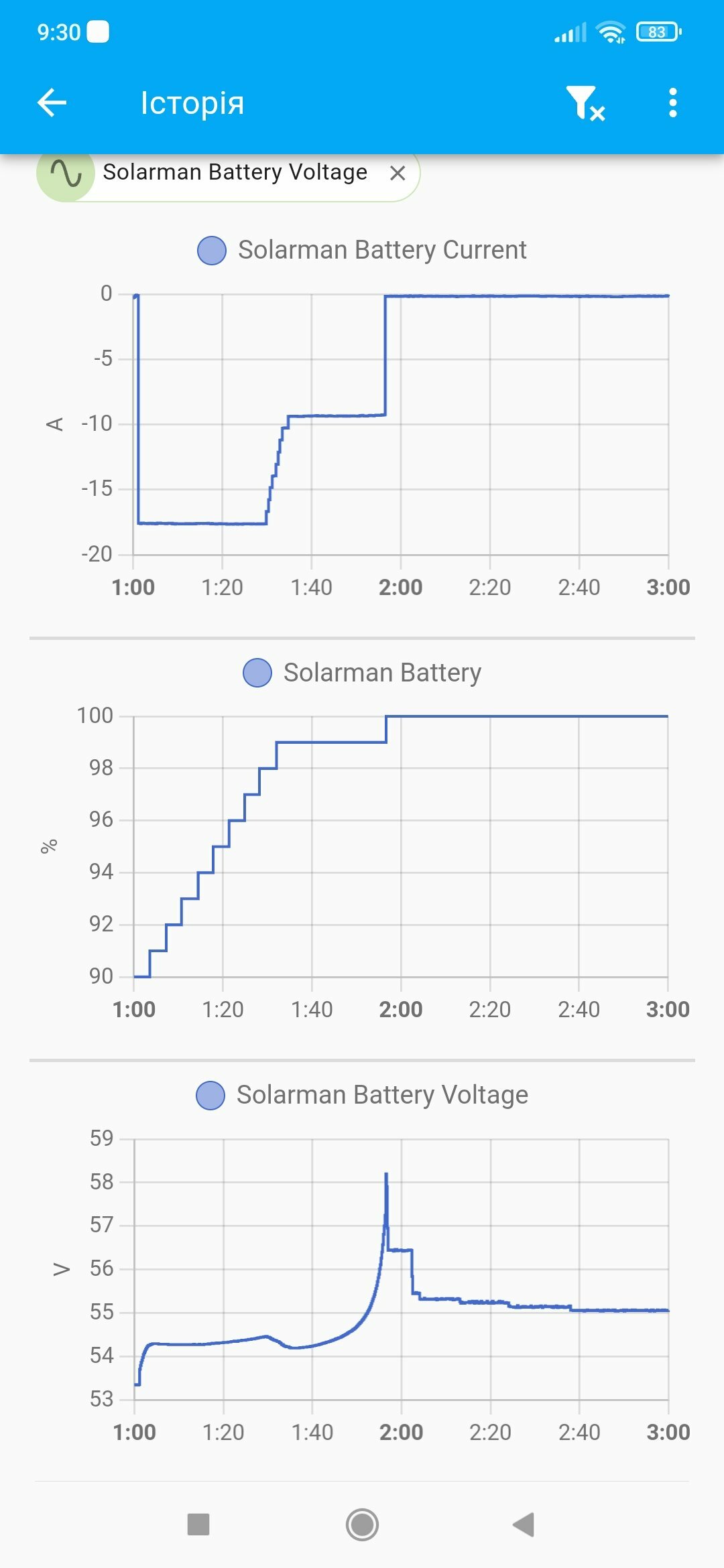Viewport: 724px width, 1568px height.
Task: Open recent apps from the navigation bar
Action: (198, 1524)
